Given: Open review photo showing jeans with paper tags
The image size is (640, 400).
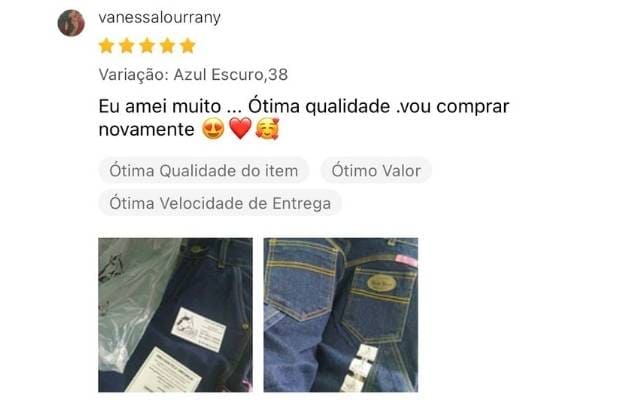Looking at the screenshot, I should tap(175, 314).
